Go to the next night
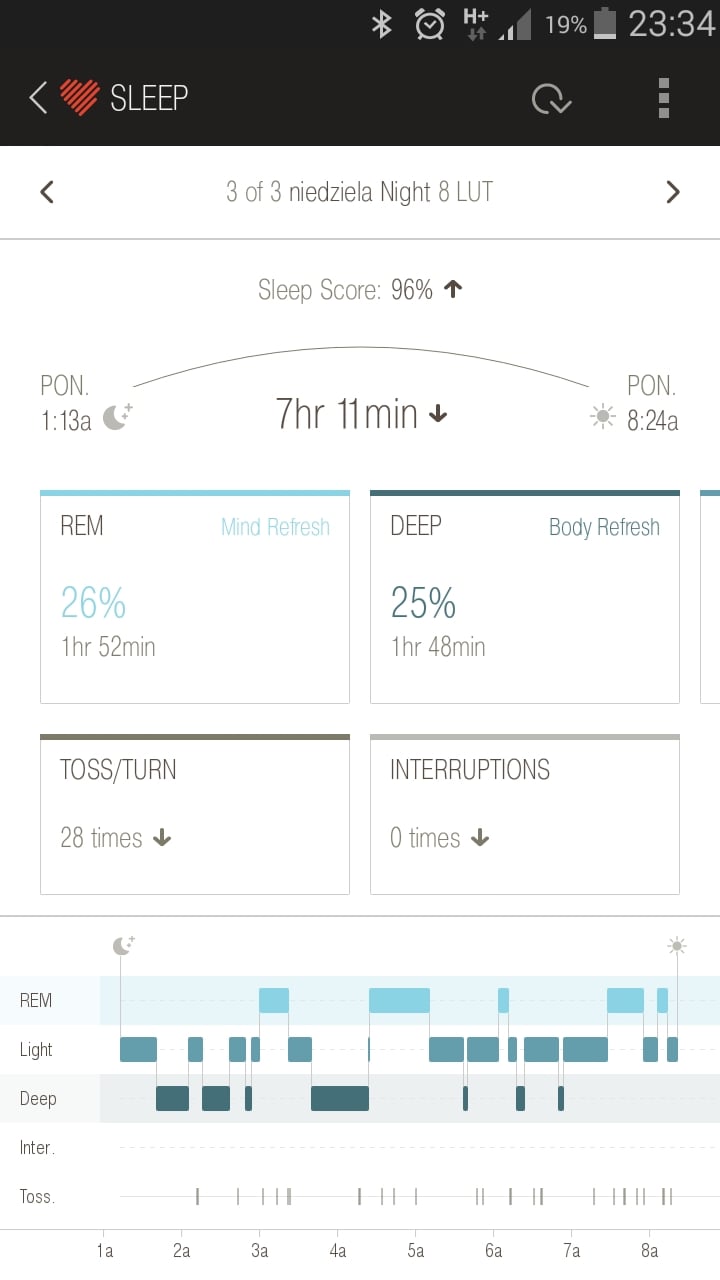This screenshot has width=720, height=1280. coord(673,192)
